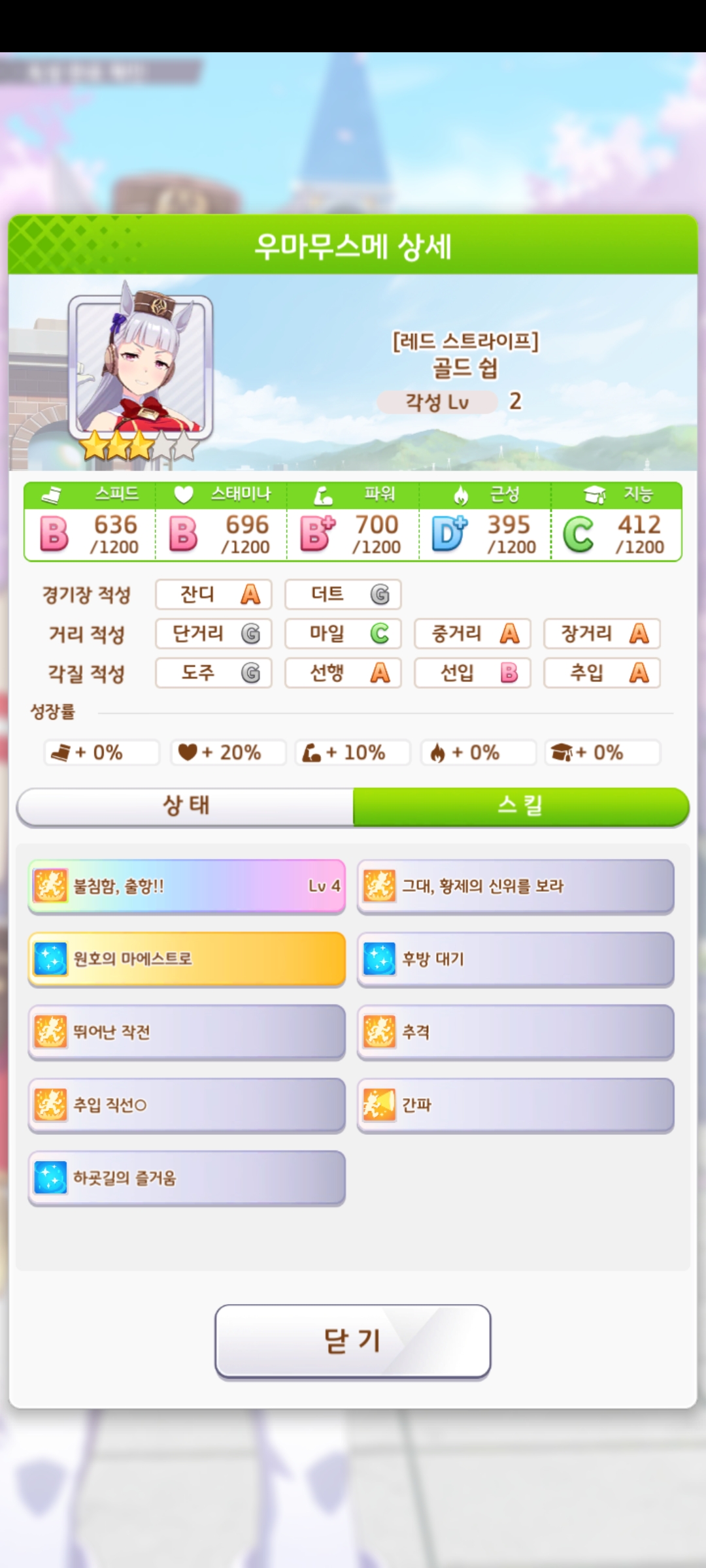
Task: Tap the 원호의 마에스트로 skill
Action: coord(186,958)
